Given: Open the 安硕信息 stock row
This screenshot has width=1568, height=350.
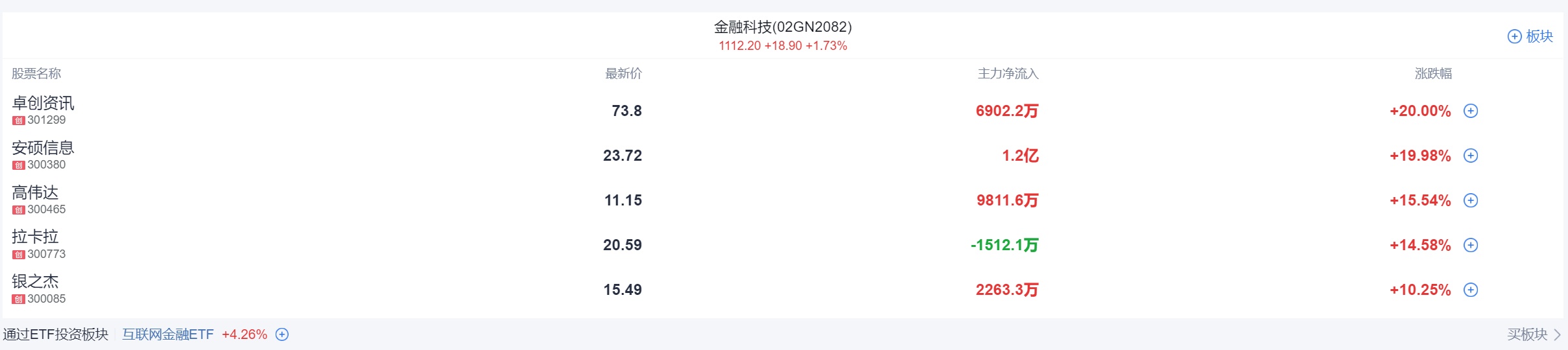Looking at the screenshot, I should click(43, 148).
